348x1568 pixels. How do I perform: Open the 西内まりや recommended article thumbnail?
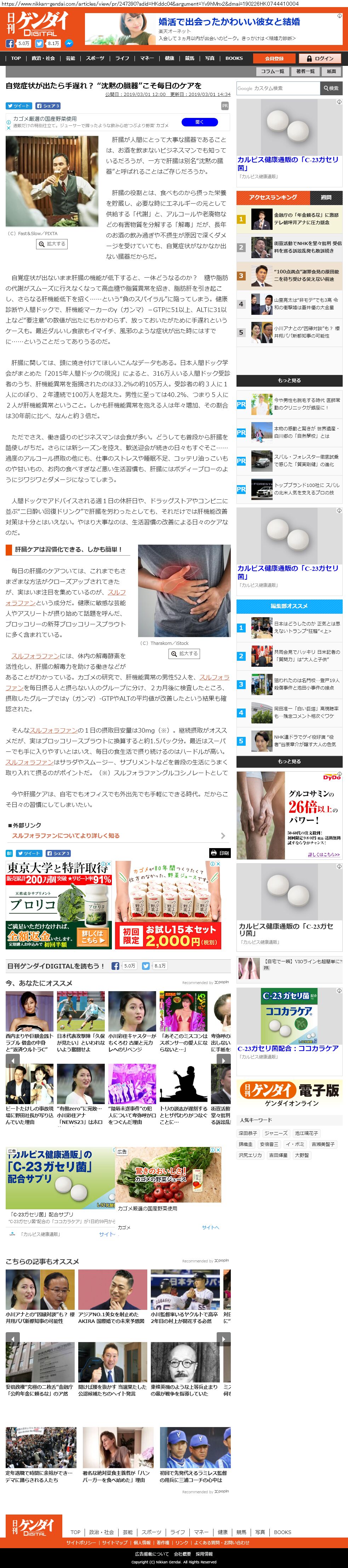click(29, 1011)
